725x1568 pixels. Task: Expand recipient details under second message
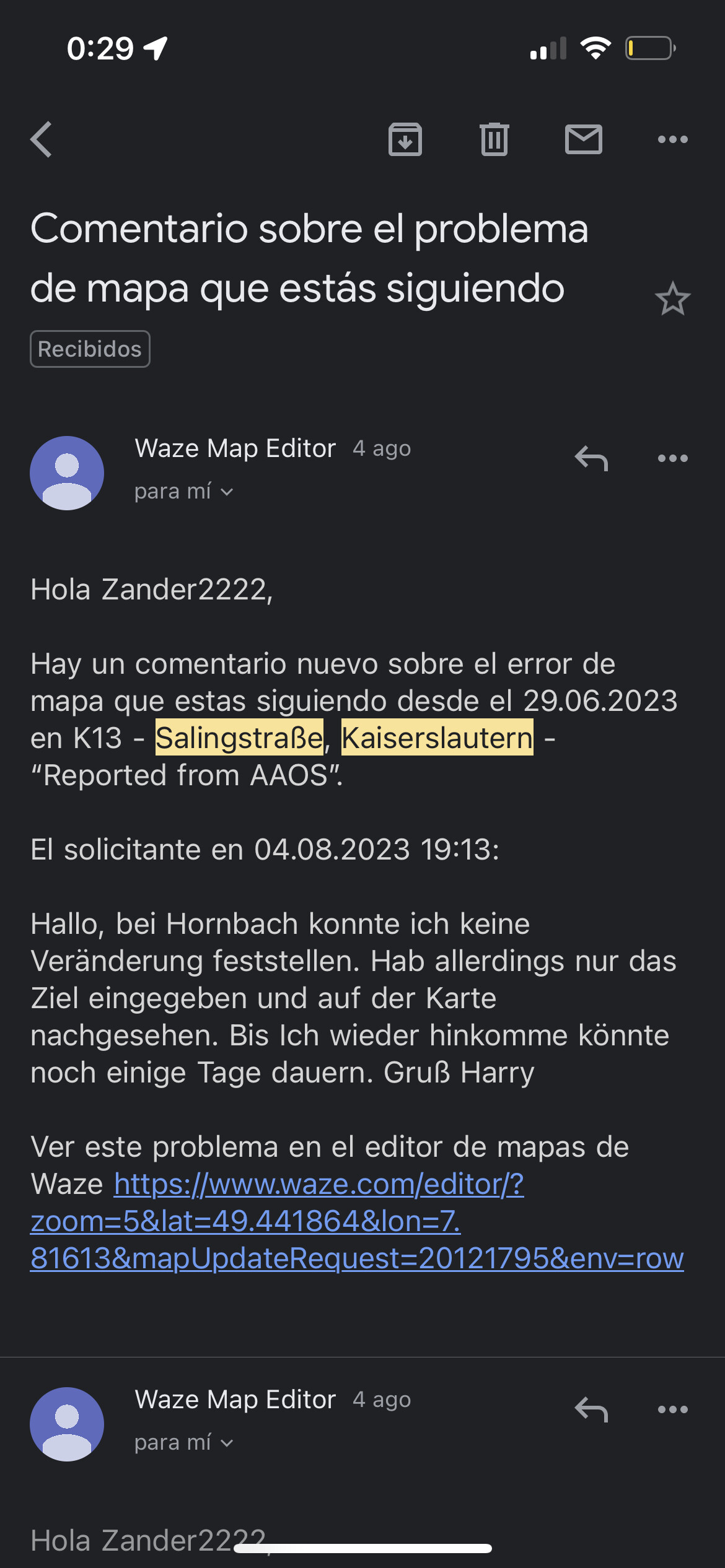[183, 1443]
